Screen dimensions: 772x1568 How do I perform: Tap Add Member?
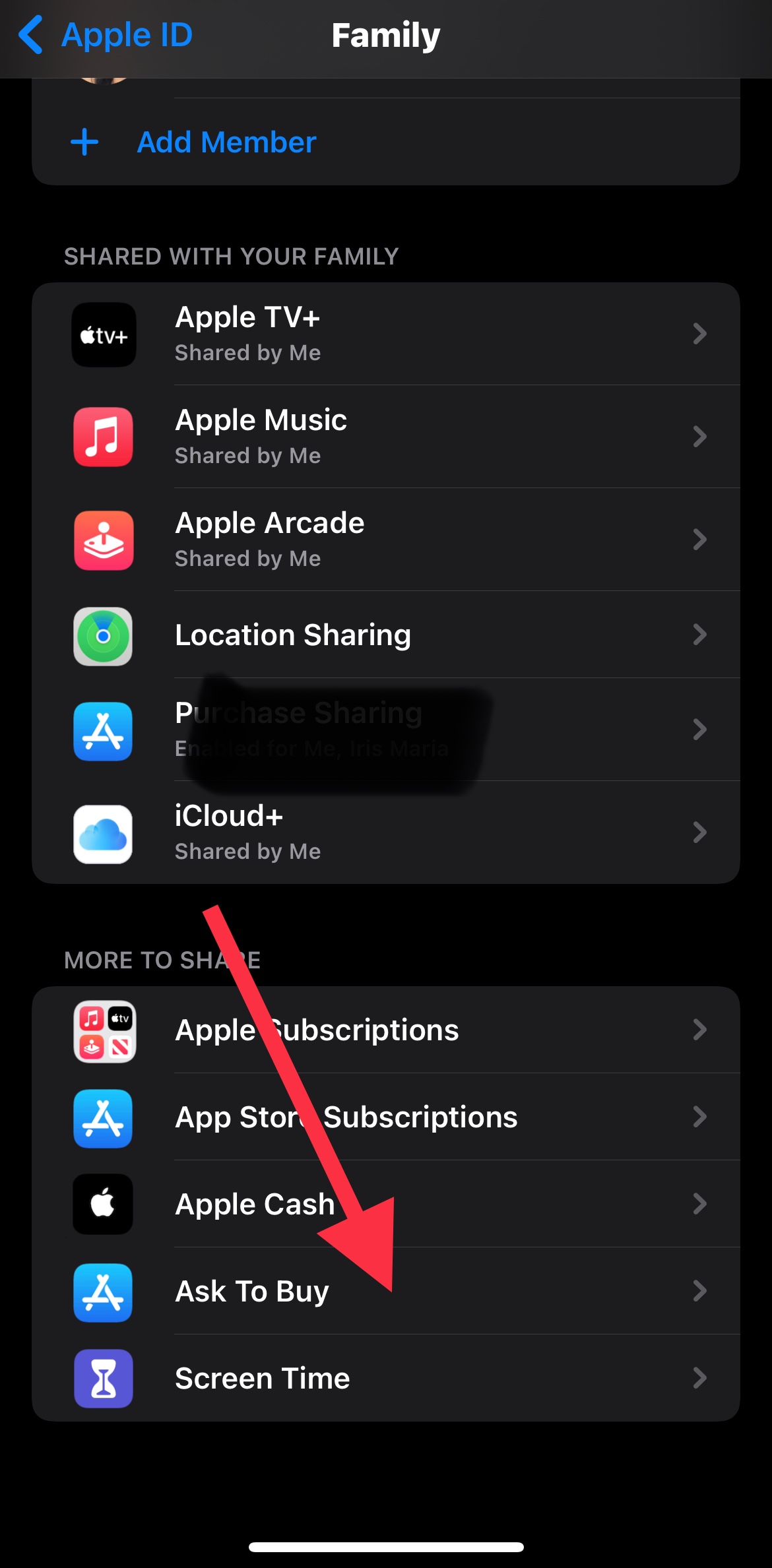[x=226, y=142]
